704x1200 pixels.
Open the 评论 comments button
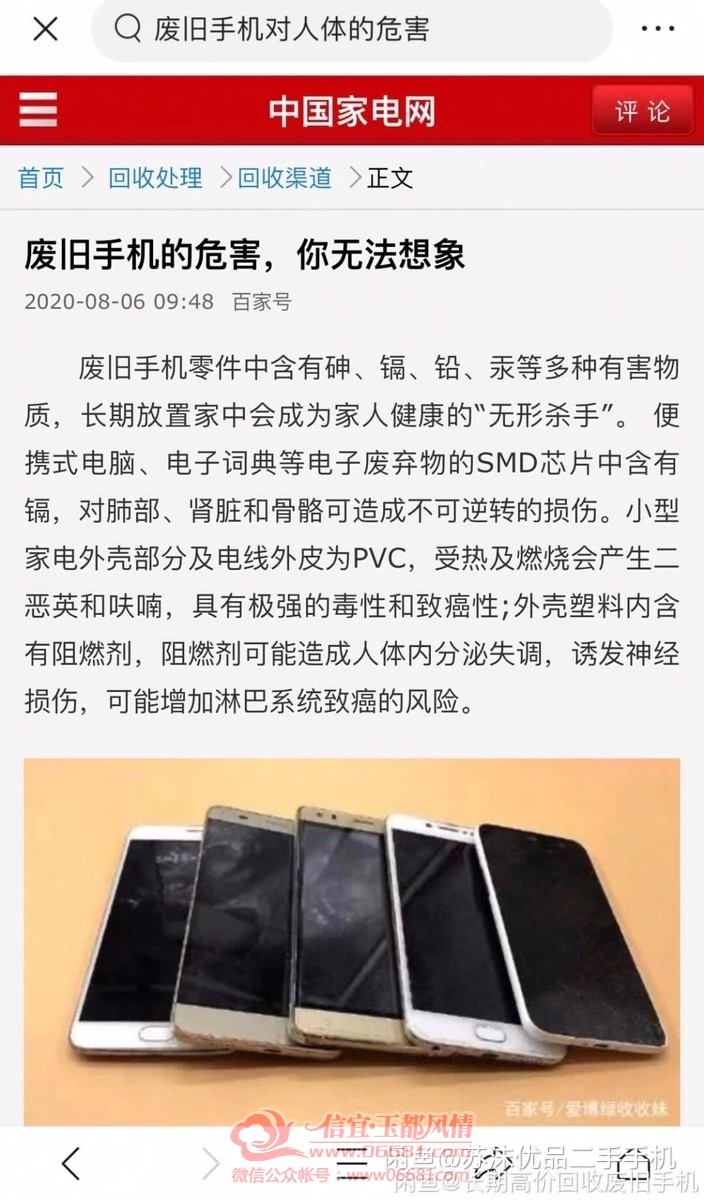coord(642,110)
